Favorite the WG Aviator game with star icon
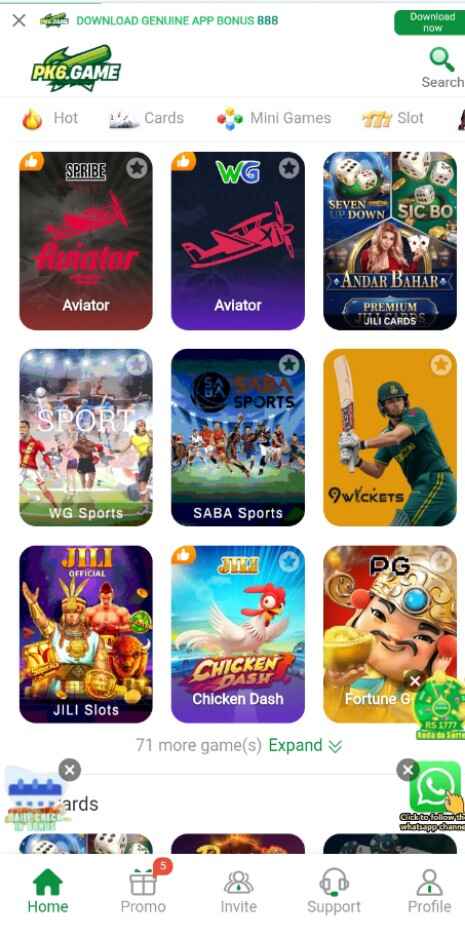 [289, 168]
